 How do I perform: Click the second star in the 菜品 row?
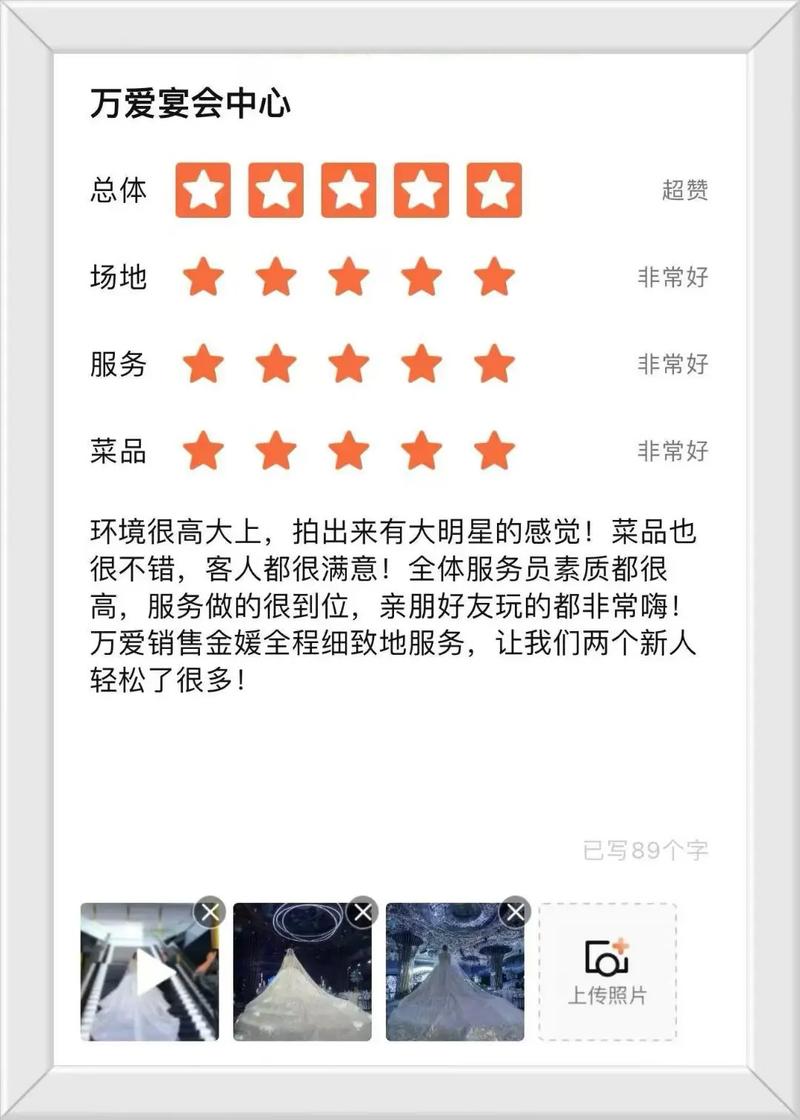tap(276, 449)
